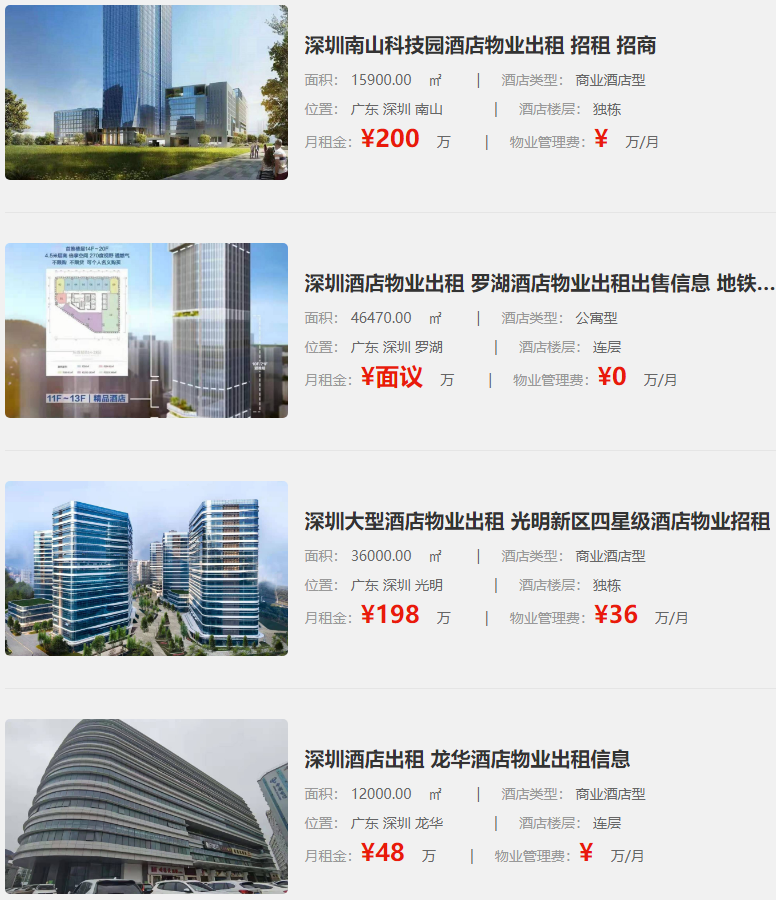Open the 深圳南山科技园酒店物业出租 listing title
Screen dimensions: 776x900
point(480,45)
